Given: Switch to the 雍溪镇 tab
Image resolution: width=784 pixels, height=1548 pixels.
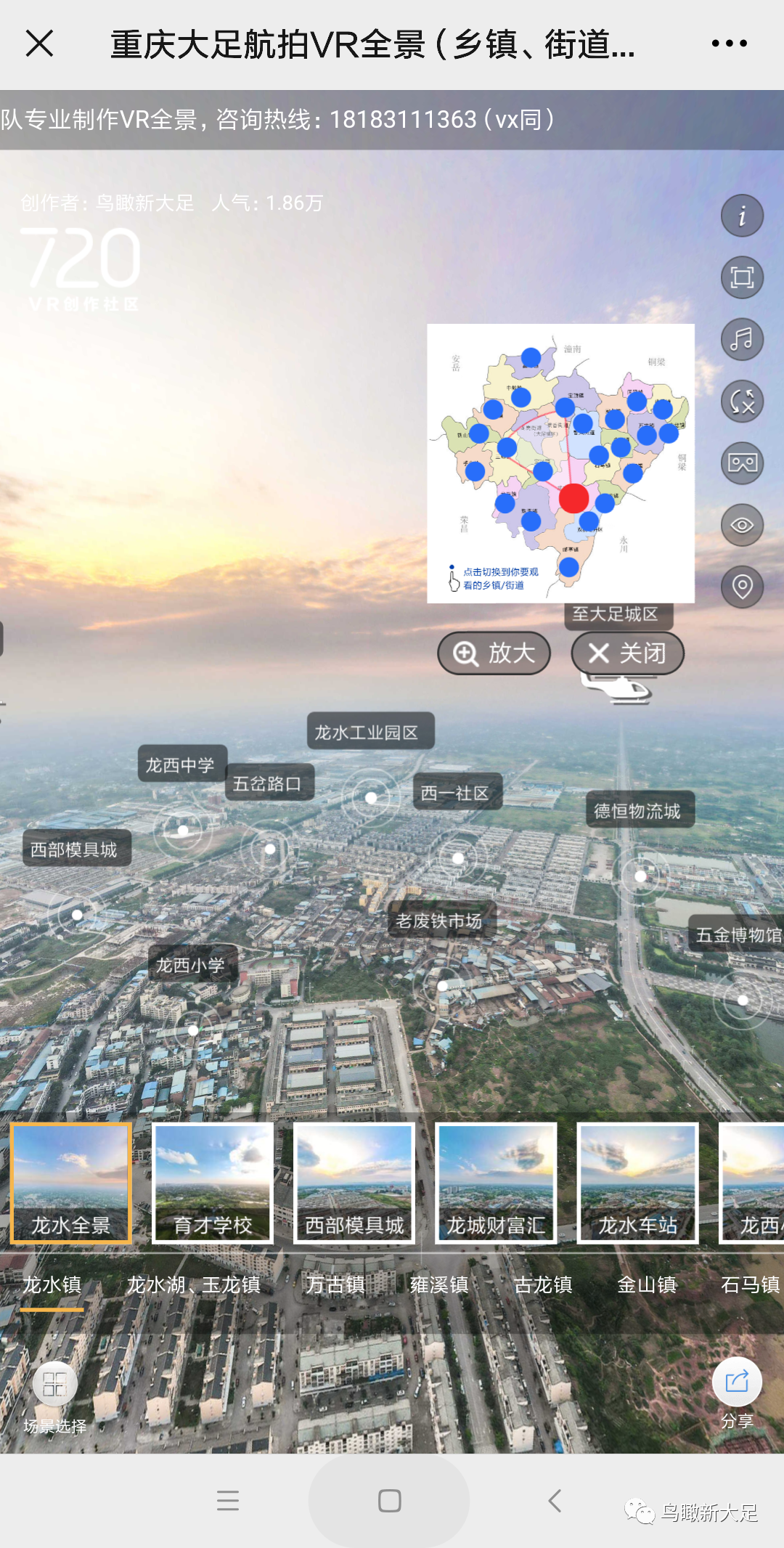Looking at the screenshot, I should coord(438,1285).
